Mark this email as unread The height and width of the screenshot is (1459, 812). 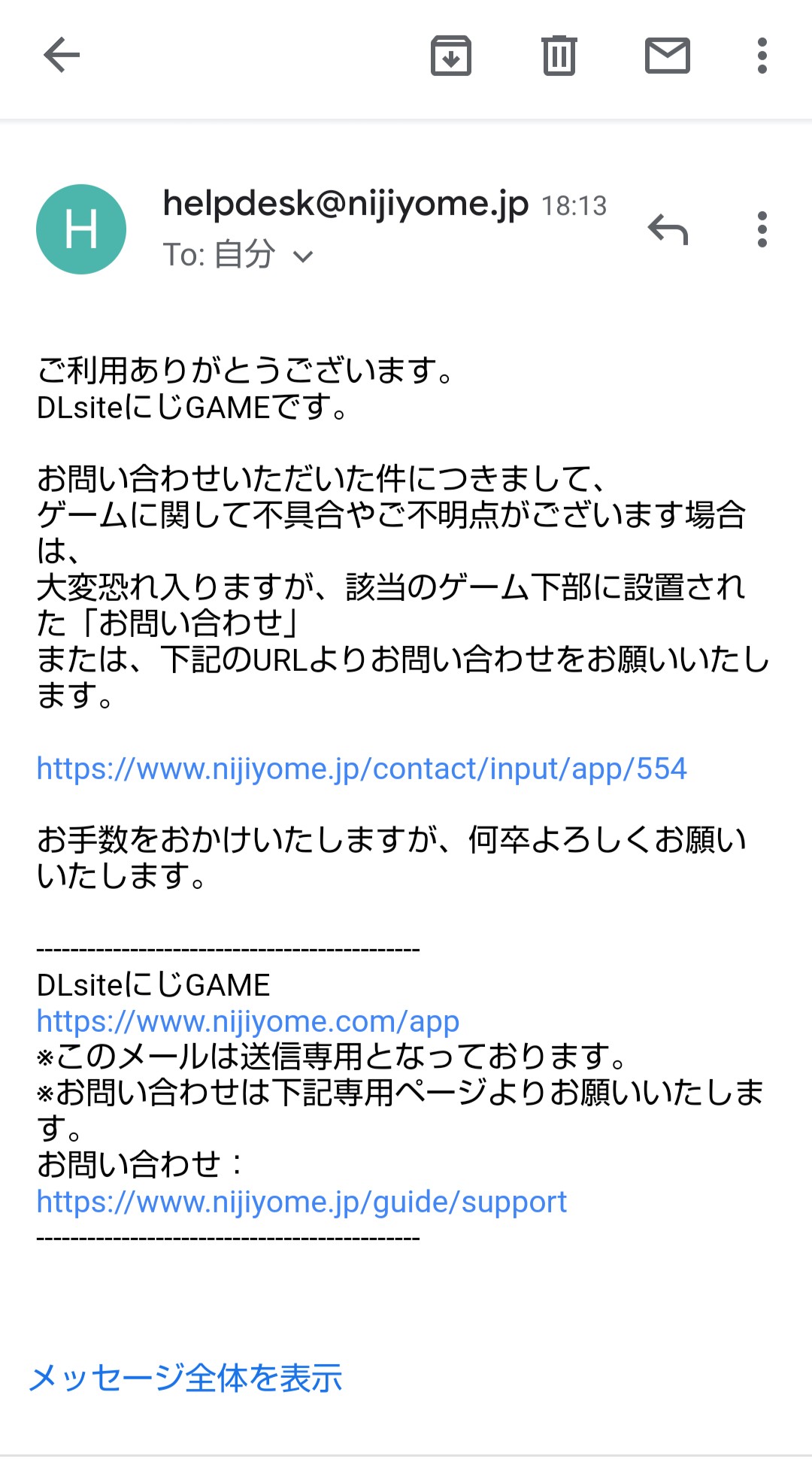[x=667, y=56]
